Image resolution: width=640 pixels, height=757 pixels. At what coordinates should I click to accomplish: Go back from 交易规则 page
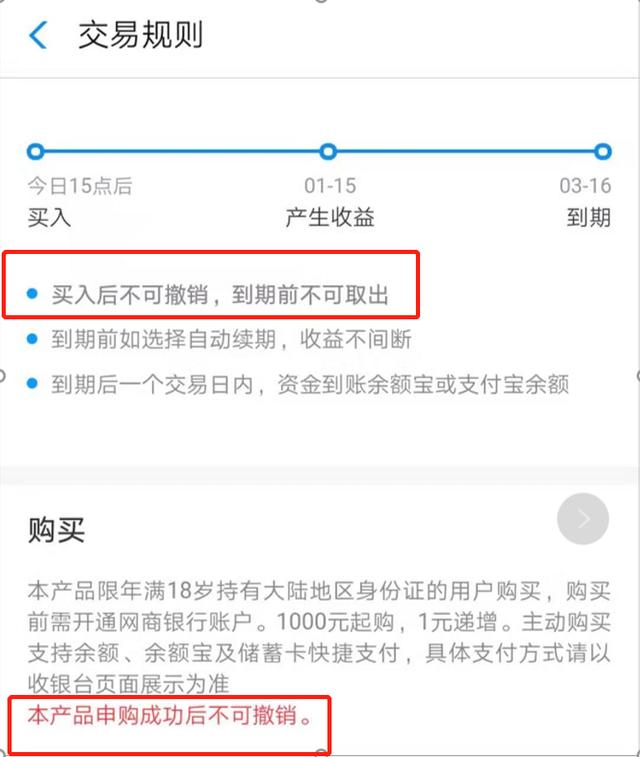pos(38,37)
